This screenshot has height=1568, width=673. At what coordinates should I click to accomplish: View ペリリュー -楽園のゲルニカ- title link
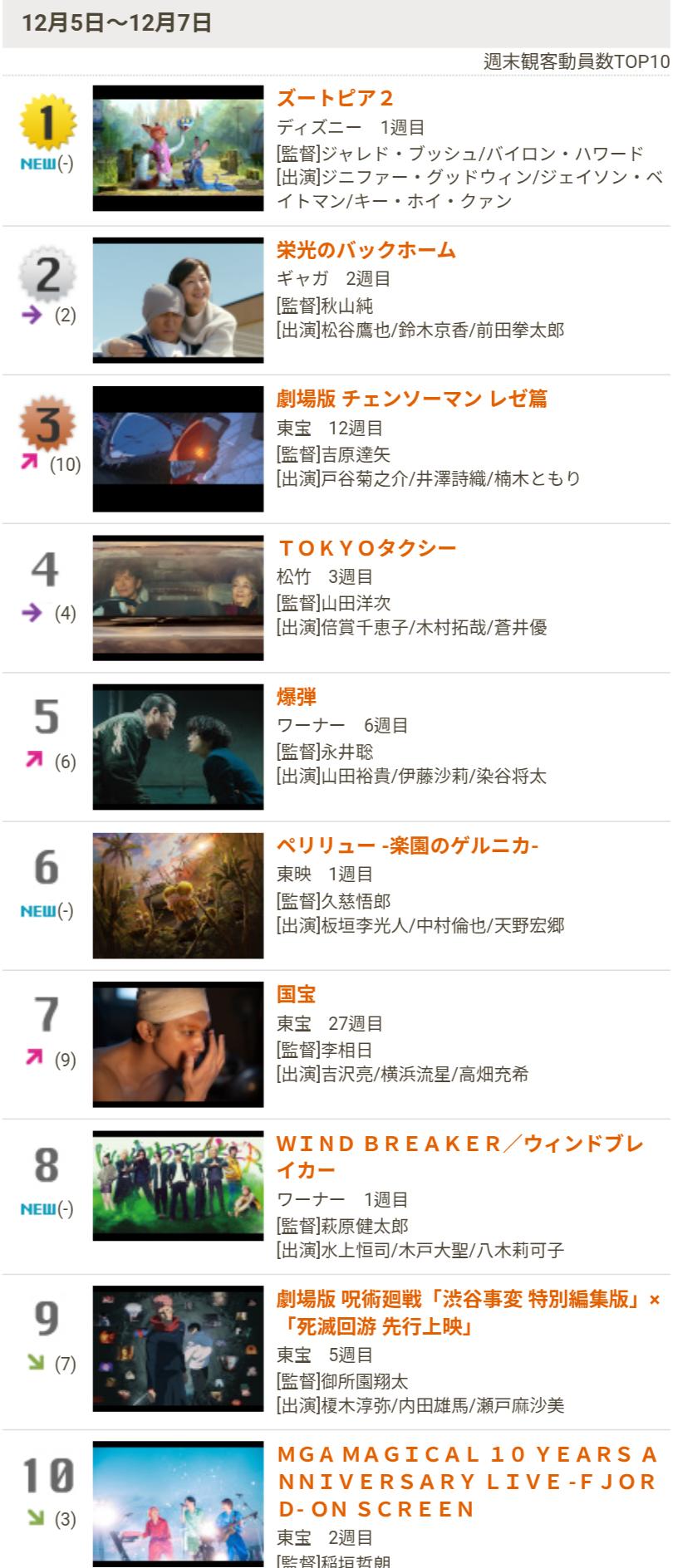pos(407,845)
